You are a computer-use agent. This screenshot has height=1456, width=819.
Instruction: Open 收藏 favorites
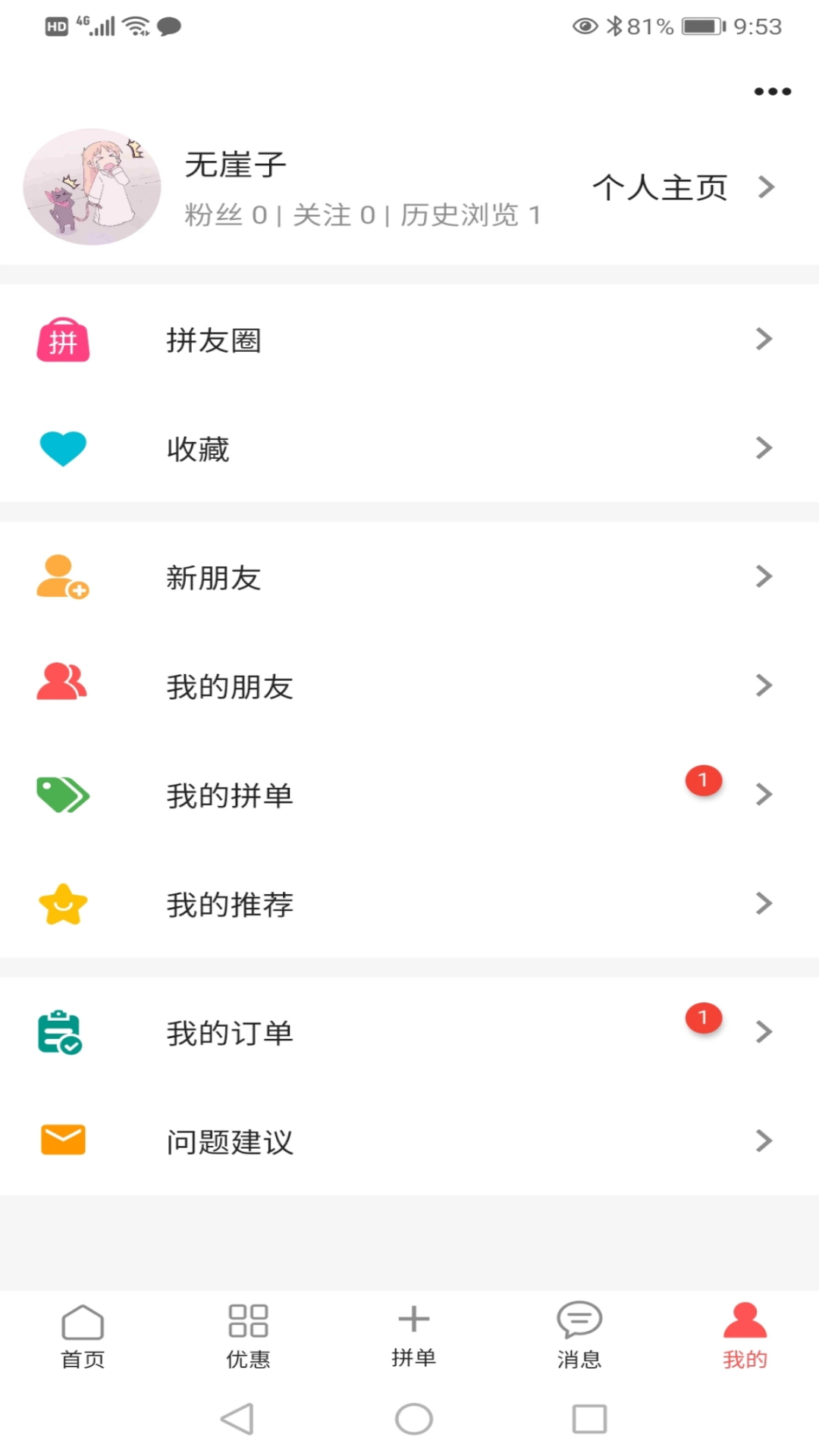coord(409,448)
